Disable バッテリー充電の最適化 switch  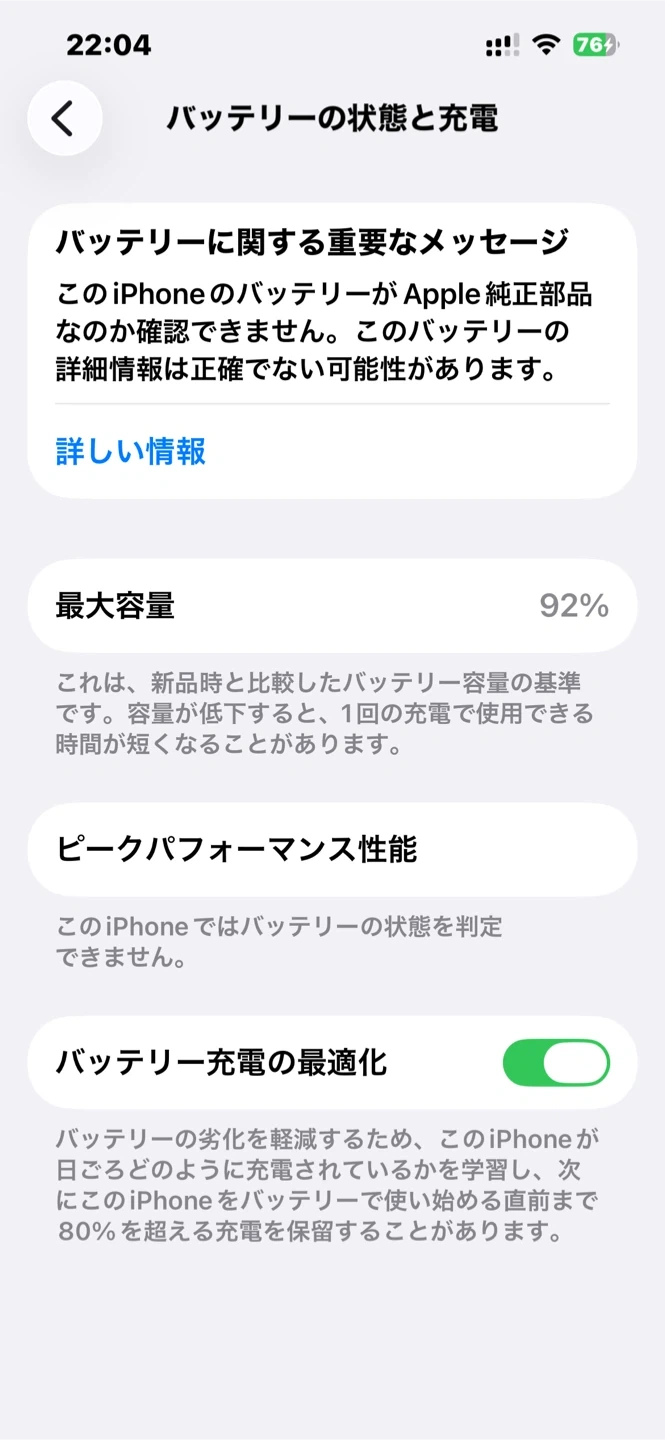pyautogui.click(x=555, y=1062)
